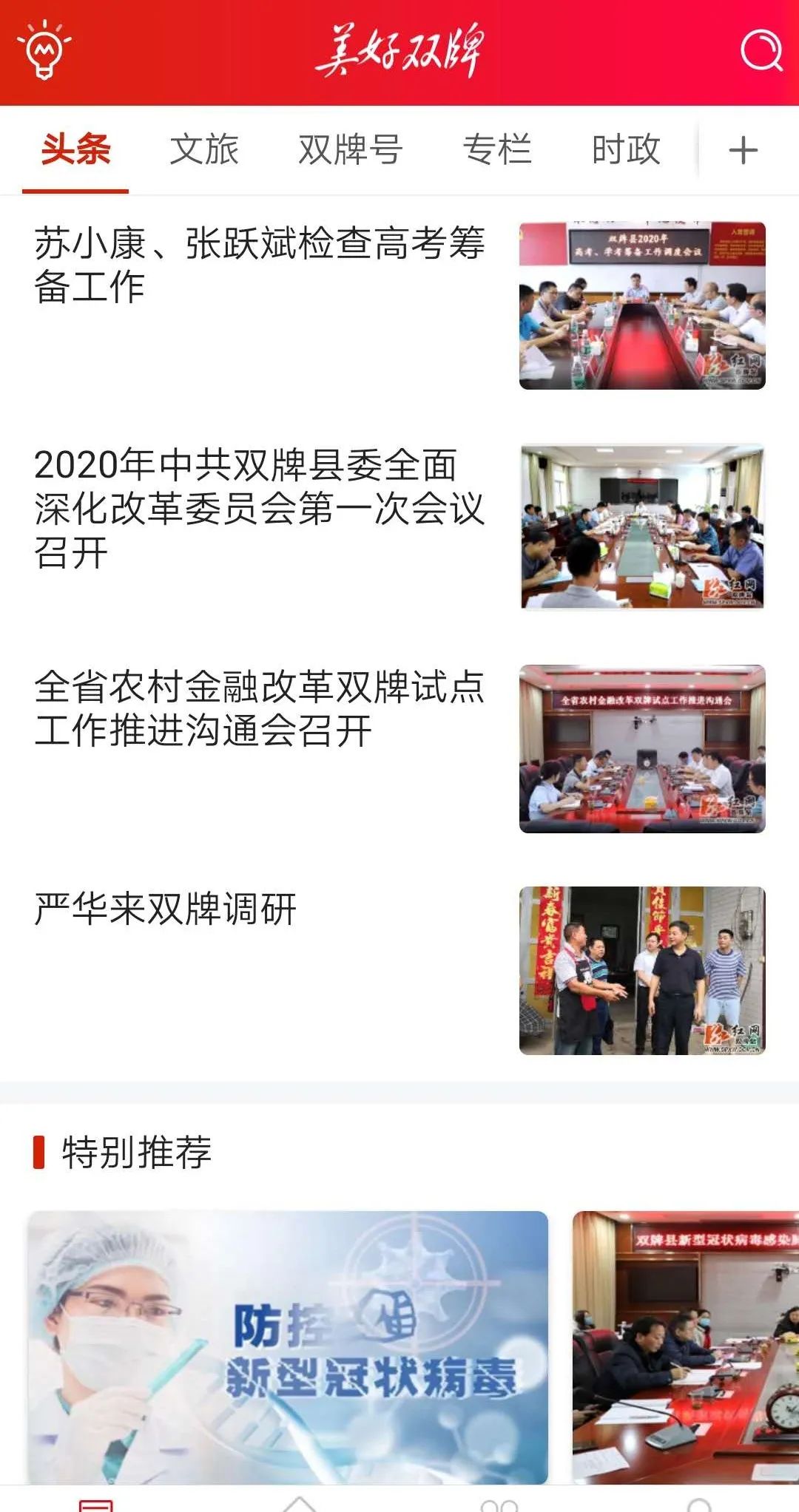Image resolution: width=799 pixels, height=1512 pixels.
Task: View the 严华来双牌调研 article
Action: click(166, 909)
